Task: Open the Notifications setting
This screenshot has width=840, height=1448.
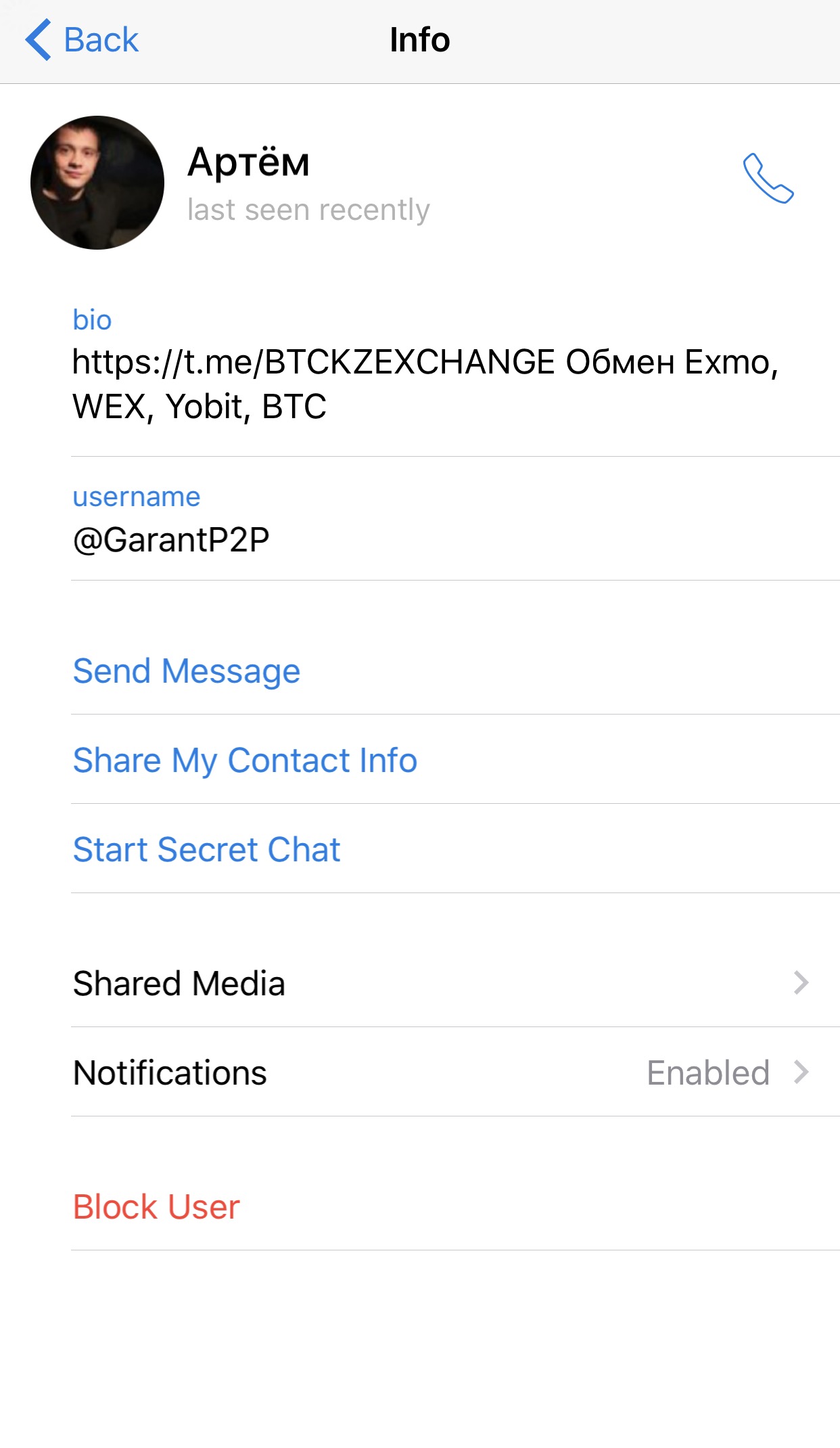Action: click(x=455, y=1072)
